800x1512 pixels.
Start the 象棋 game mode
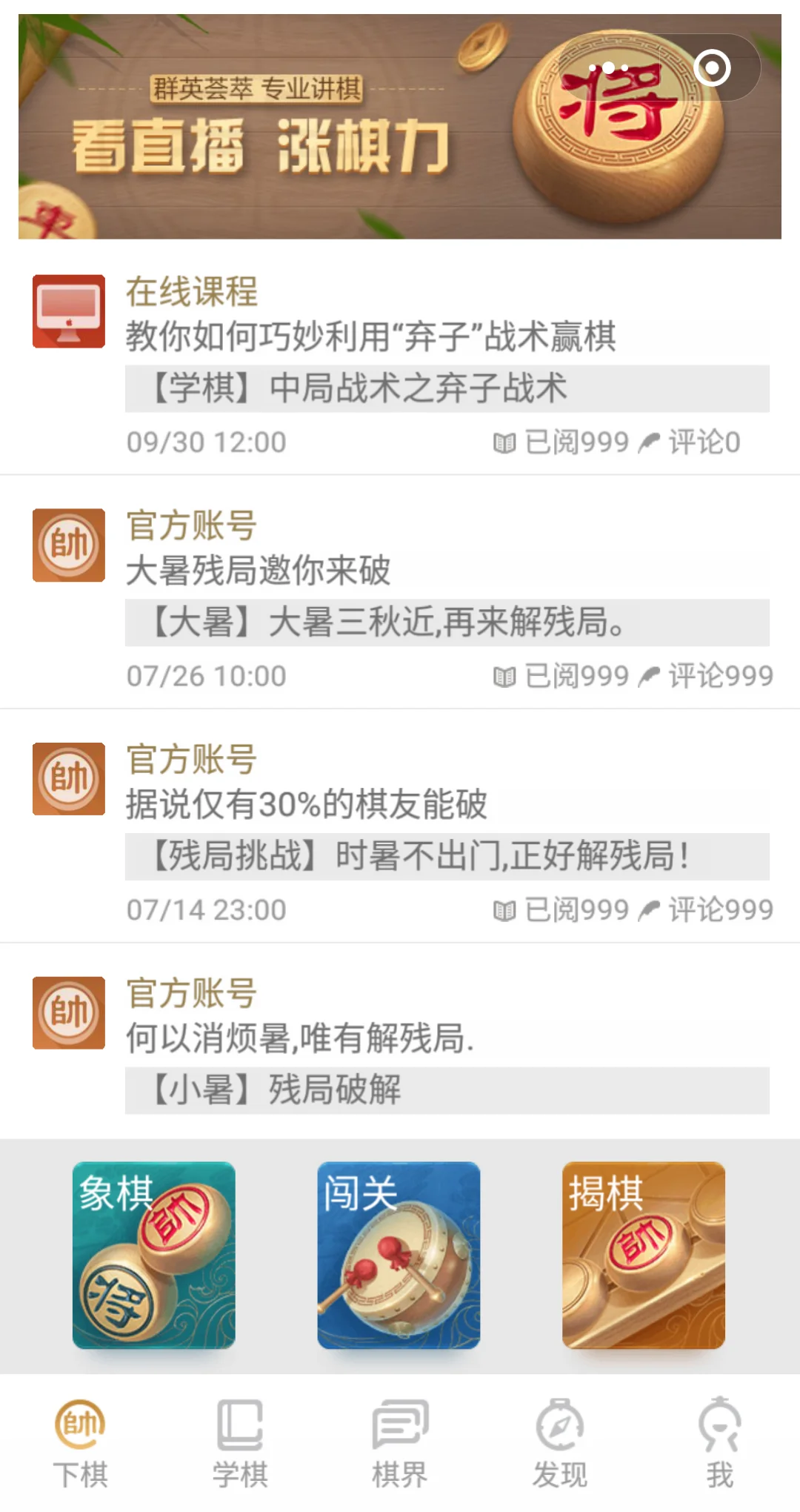click(154, 1255)
